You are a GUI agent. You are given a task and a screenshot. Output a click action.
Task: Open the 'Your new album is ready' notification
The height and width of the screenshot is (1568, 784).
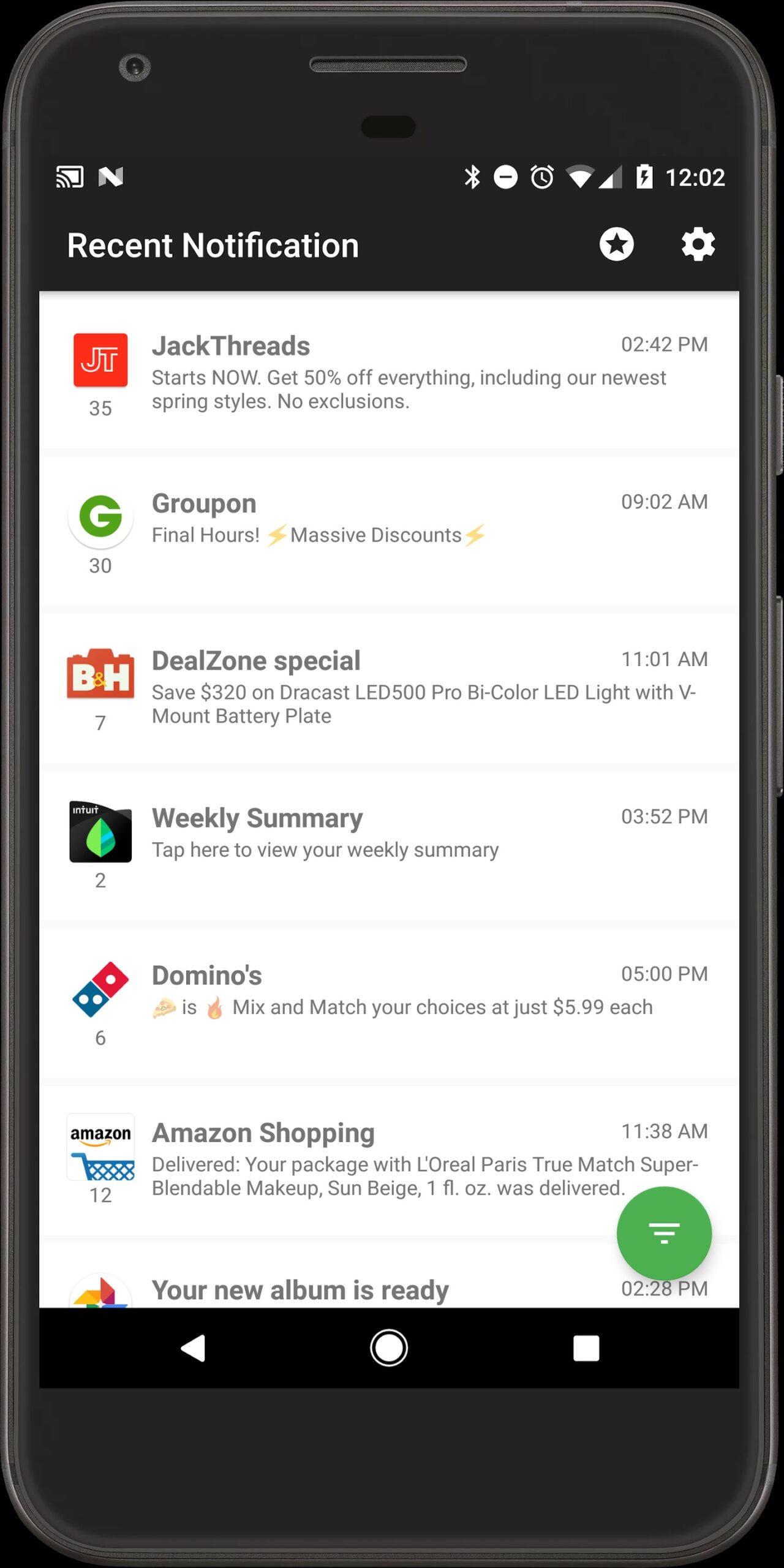tap(390, 1276)
